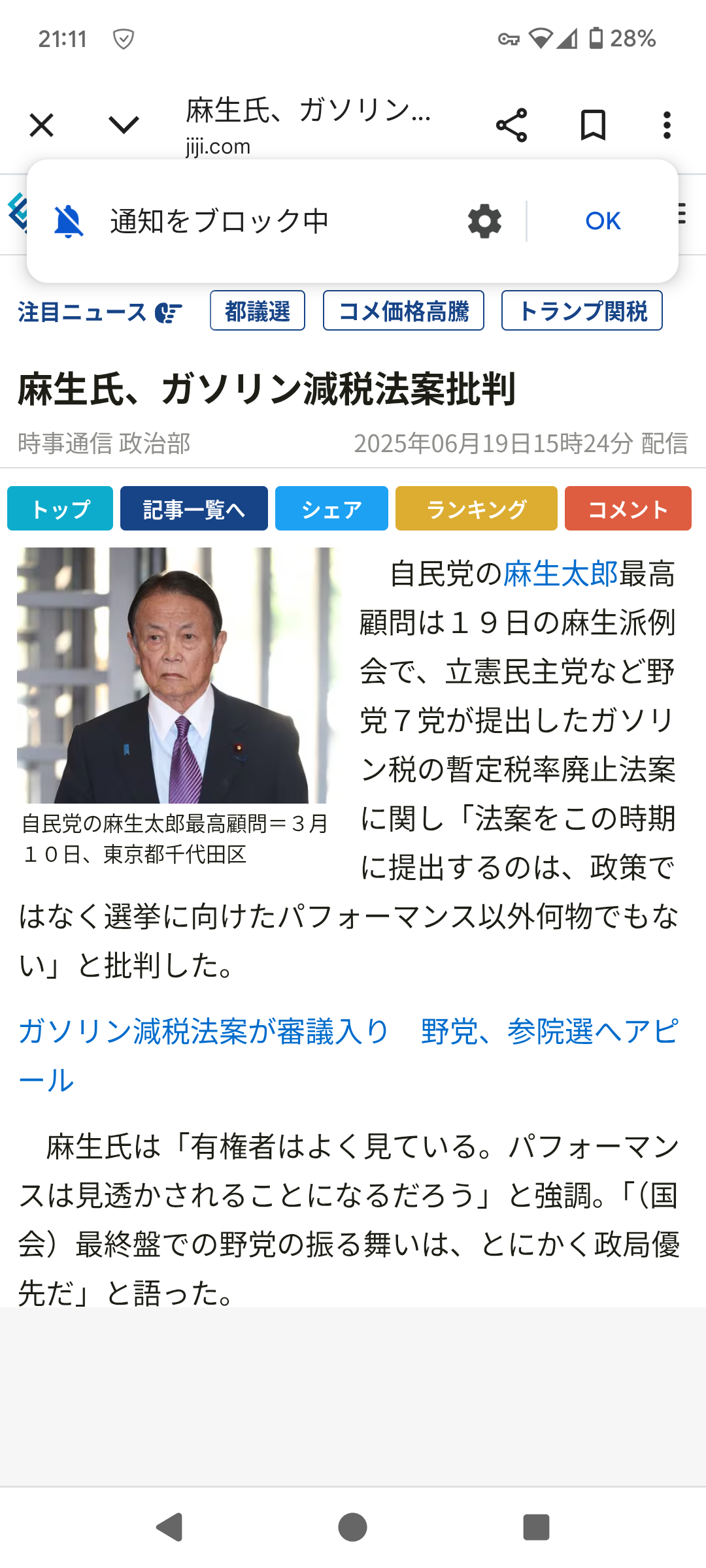The height and width of the screenshot is (1568, 706).
Task: Open the 麻生太郎 name link
Action: (560, 574)
